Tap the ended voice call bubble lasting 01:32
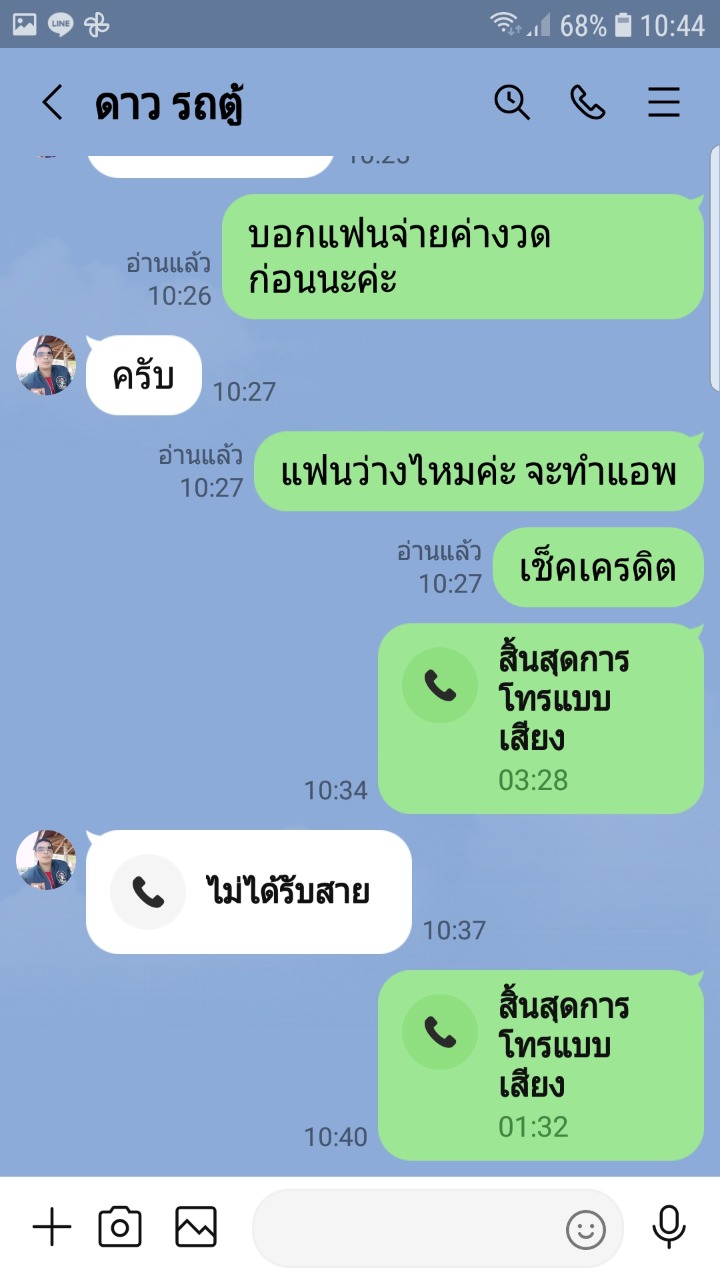 (541, 1065)
